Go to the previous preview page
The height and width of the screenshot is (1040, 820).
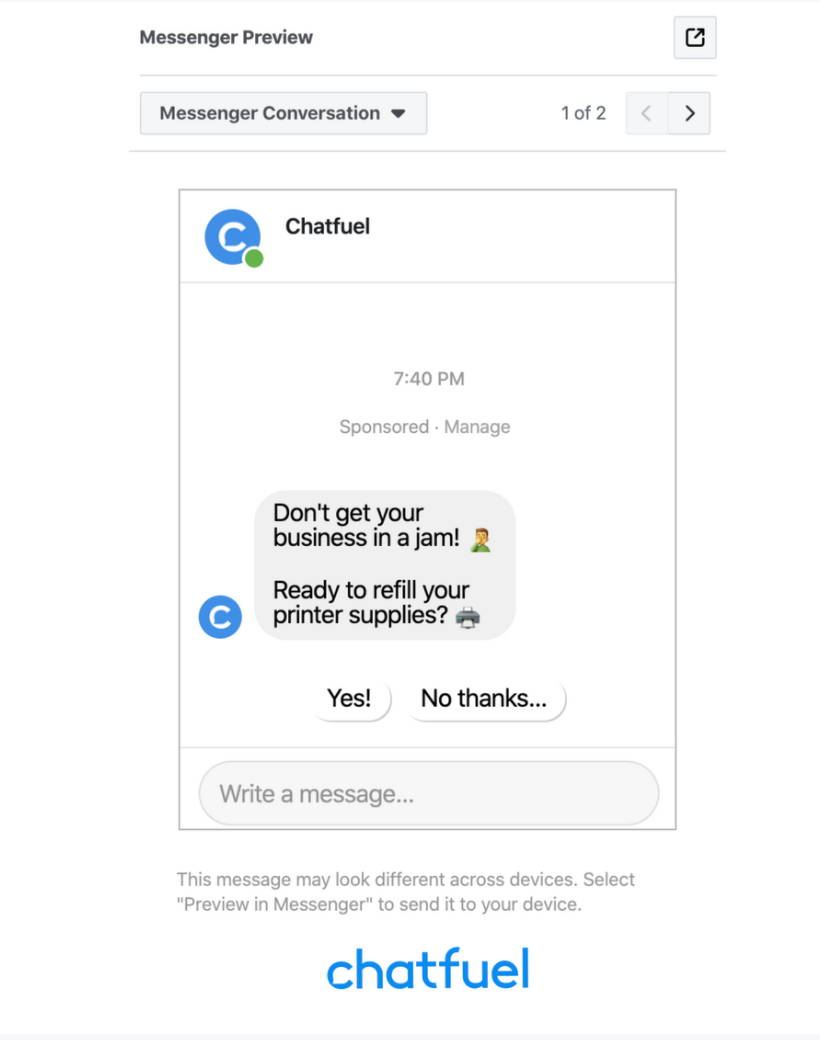pos(646,113)
